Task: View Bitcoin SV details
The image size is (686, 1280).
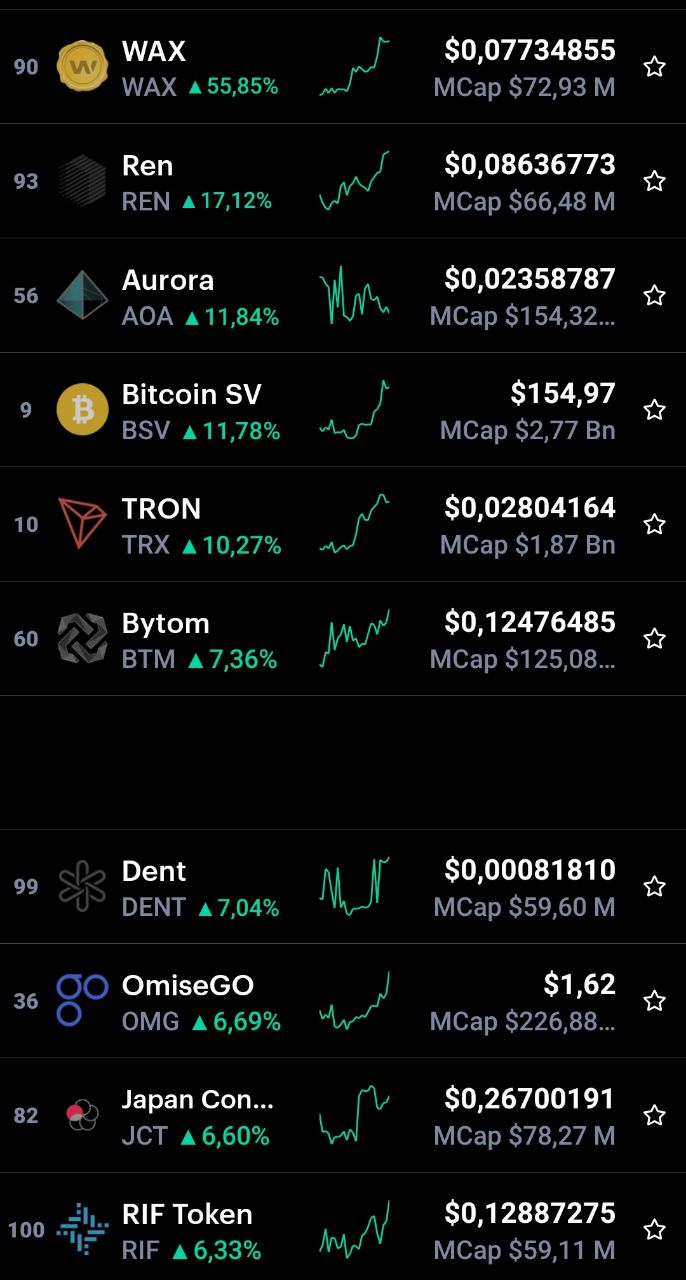Action: [x=343, y=410]
